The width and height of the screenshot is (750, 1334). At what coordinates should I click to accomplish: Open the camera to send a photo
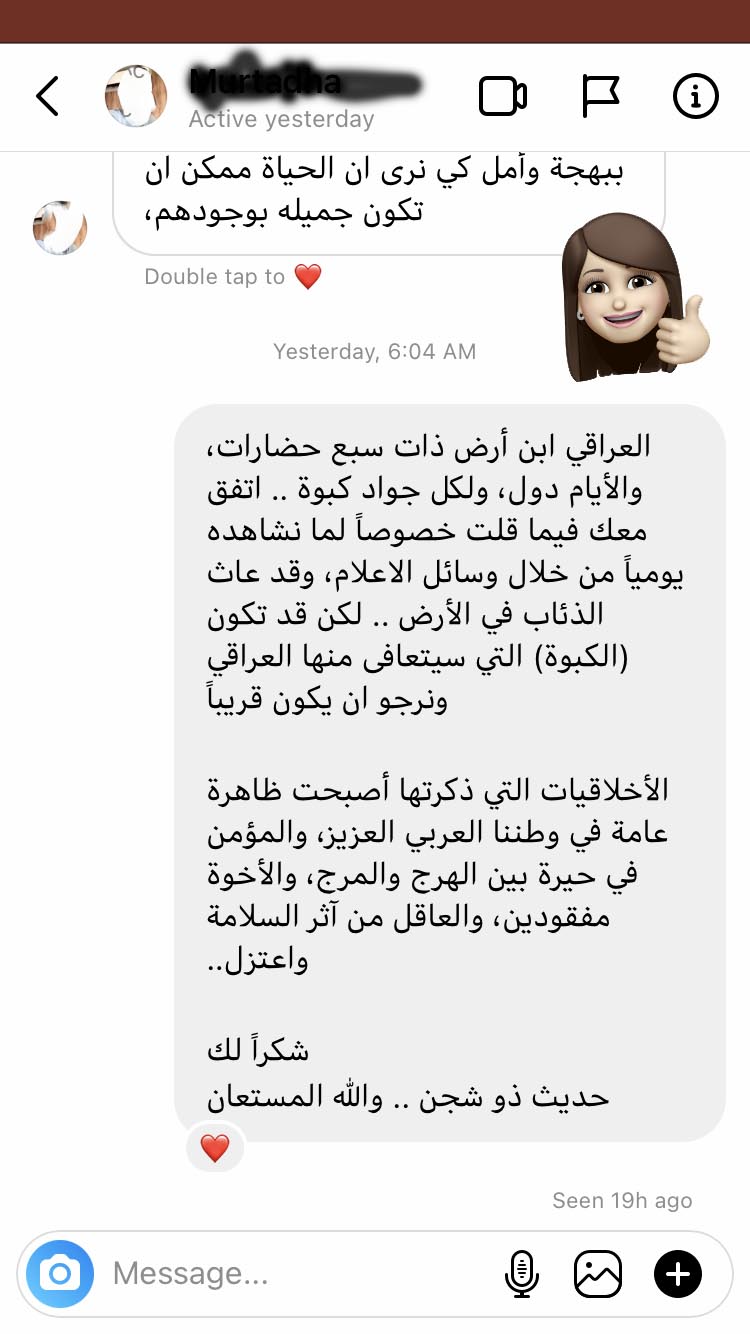[60, 1274]
